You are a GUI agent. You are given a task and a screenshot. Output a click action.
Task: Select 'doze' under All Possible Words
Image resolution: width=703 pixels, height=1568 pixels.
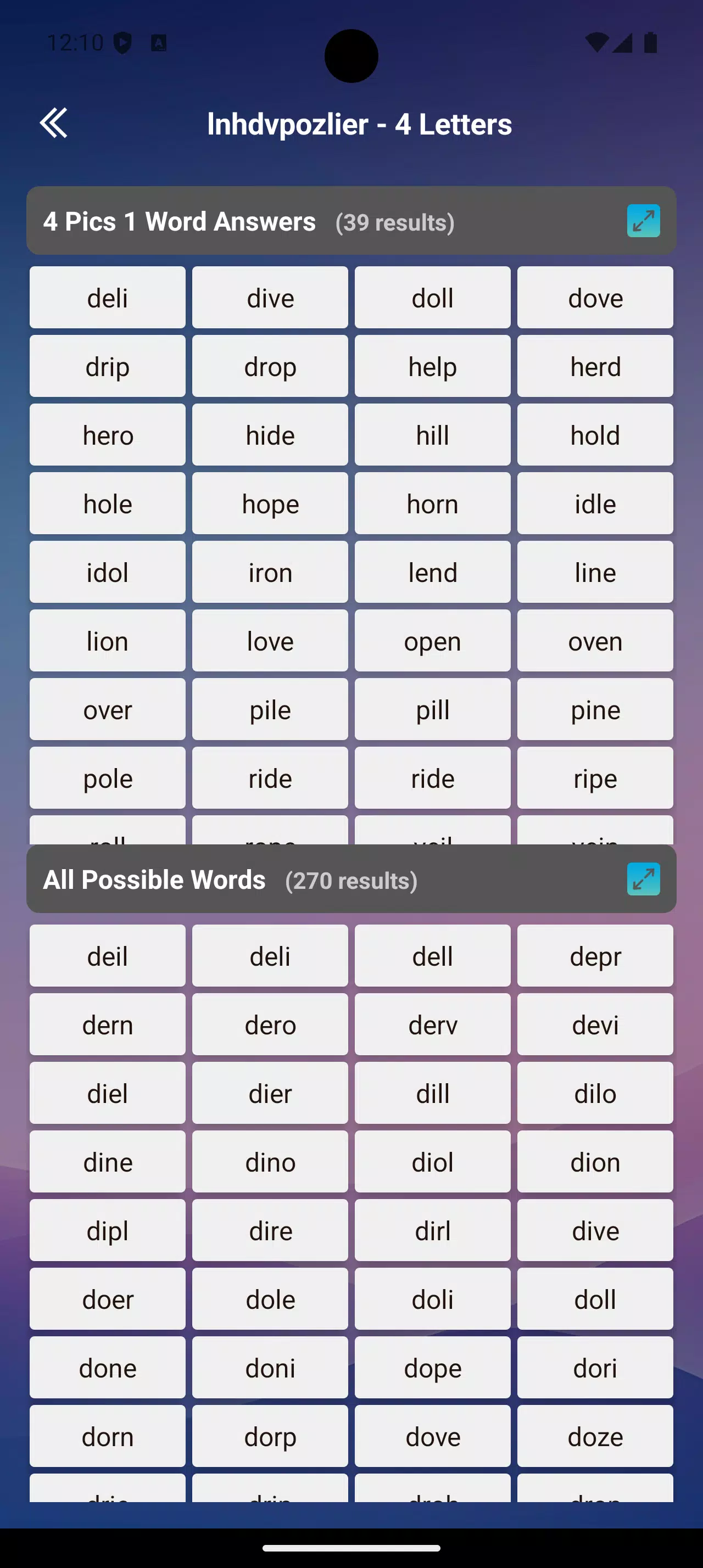595,1436
